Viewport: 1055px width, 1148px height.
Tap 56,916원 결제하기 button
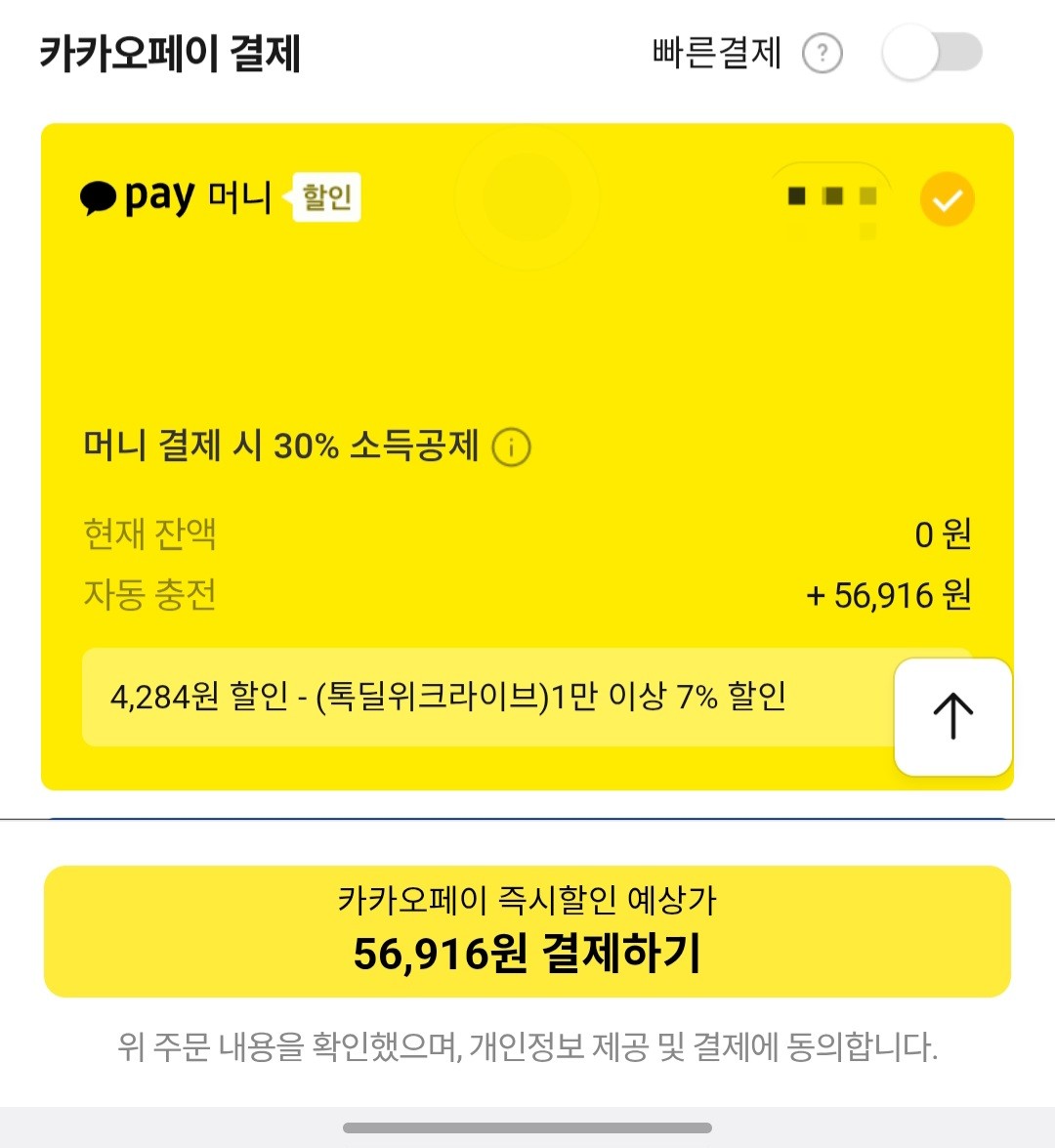[527, 931]
